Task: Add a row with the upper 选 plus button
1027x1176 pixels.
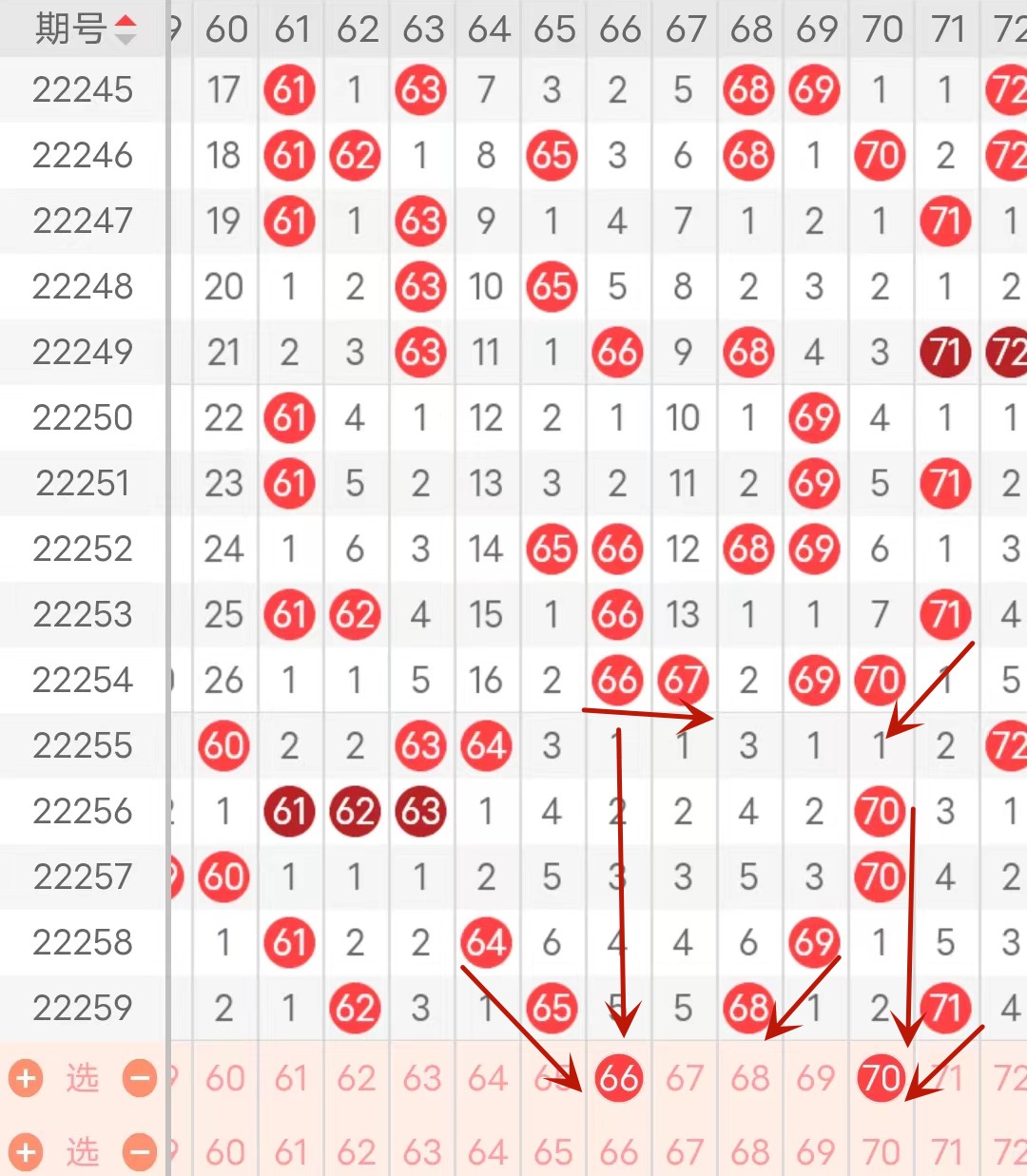Action: click(26, 1079)
